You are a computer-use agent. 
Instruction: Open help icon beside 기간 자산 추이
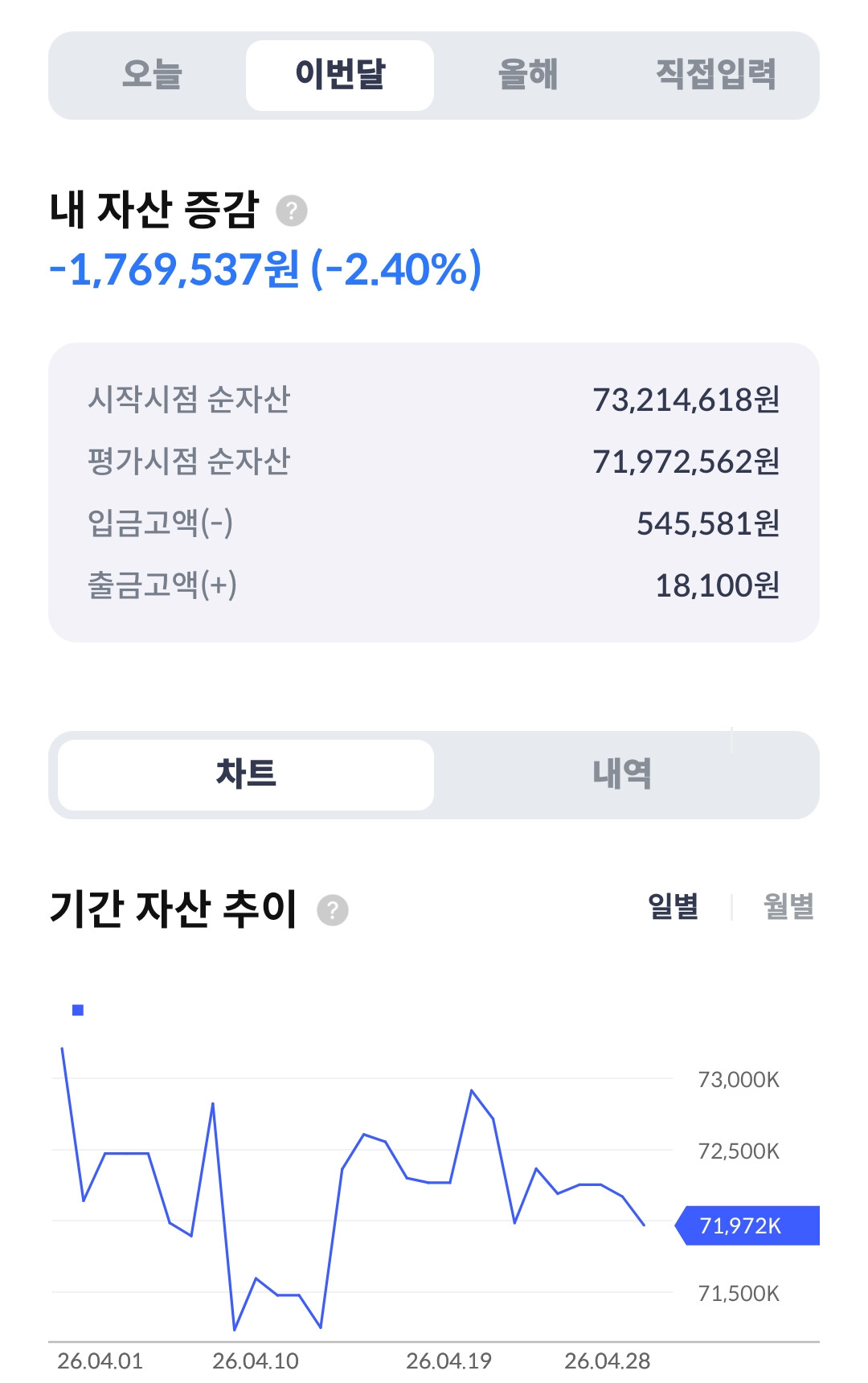(333, 910)
